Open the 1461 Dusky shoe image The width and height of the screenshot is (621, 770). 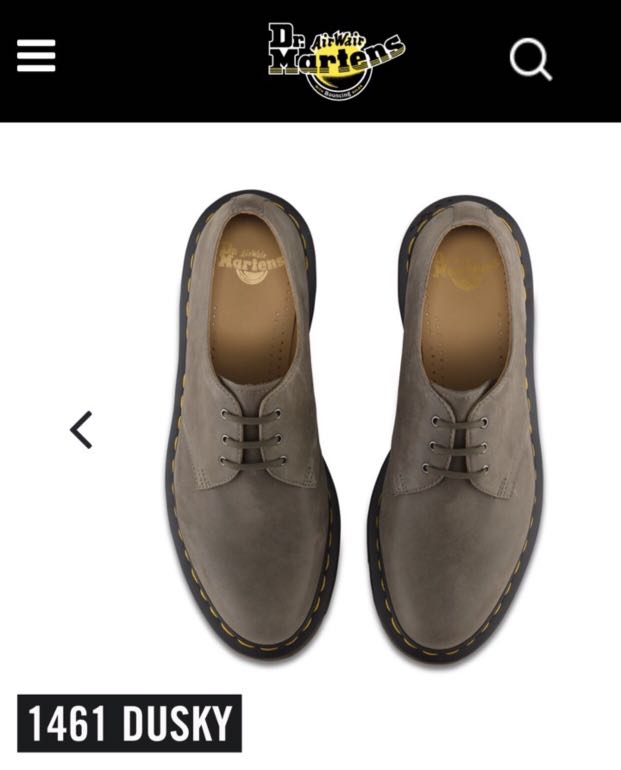(355, 425)
